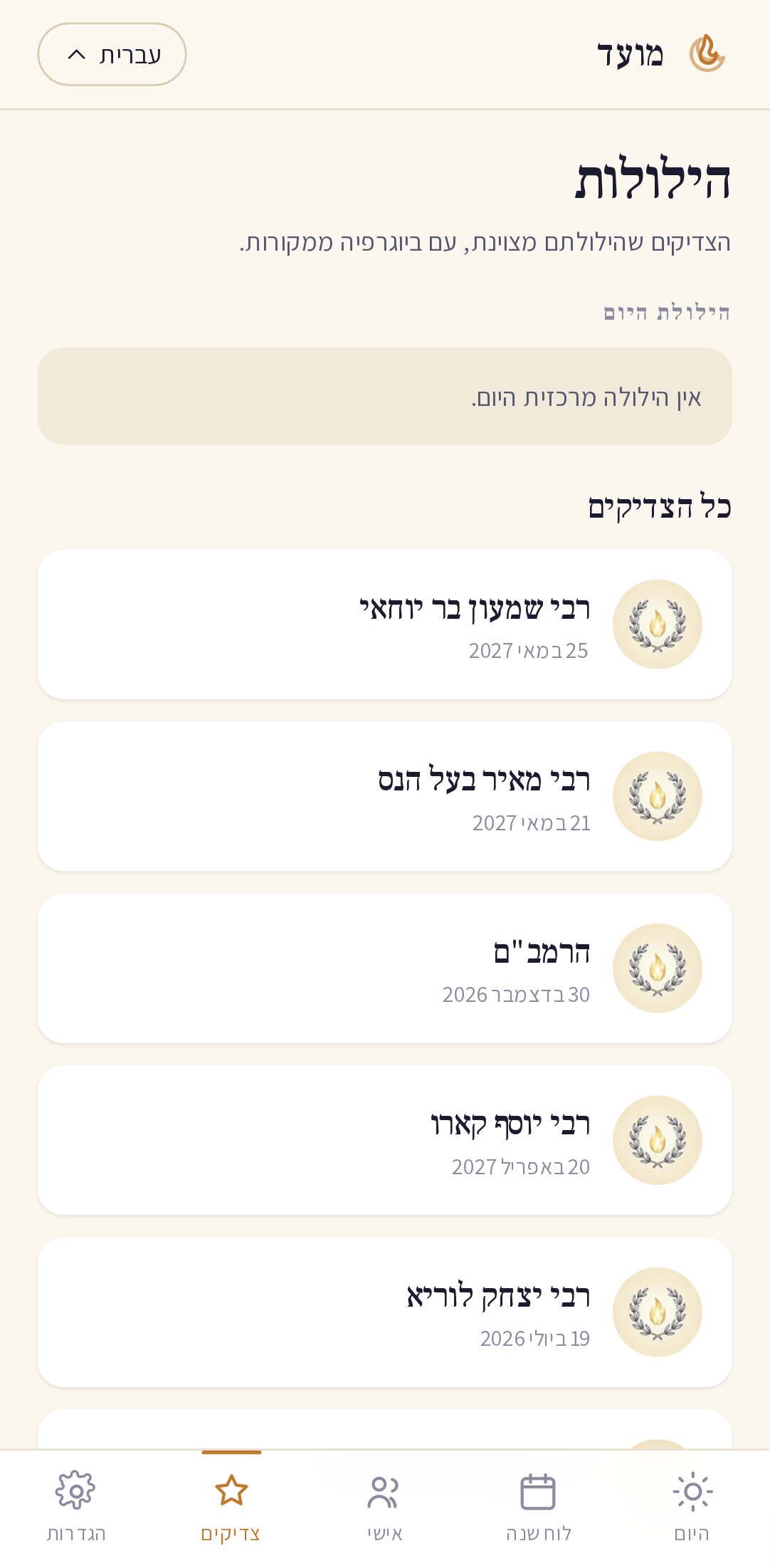Select רבי יוסף קארו card
Viewport: 770px width, 1568px height.
coord(384,1140)
